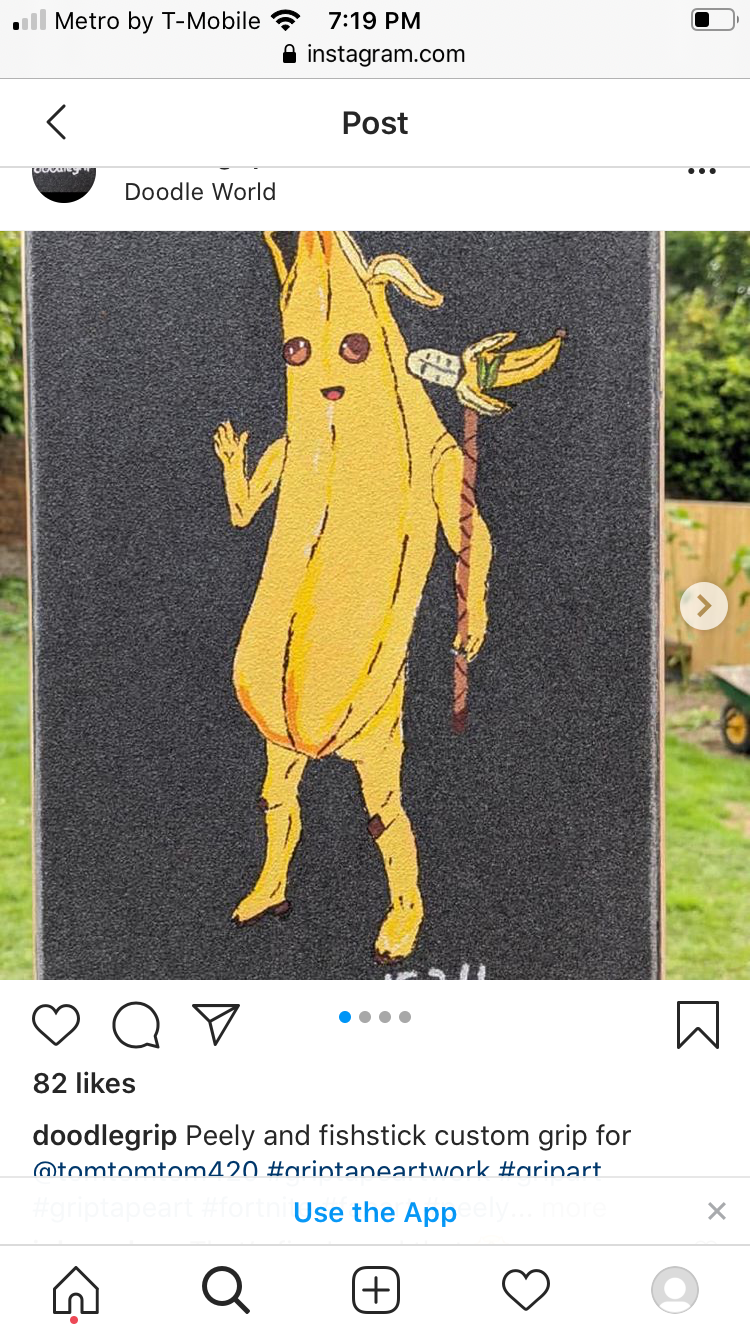Switch to the Home tab
Image resolution: width=750 pixels, height=1334 pixels.
[76, 1289]
